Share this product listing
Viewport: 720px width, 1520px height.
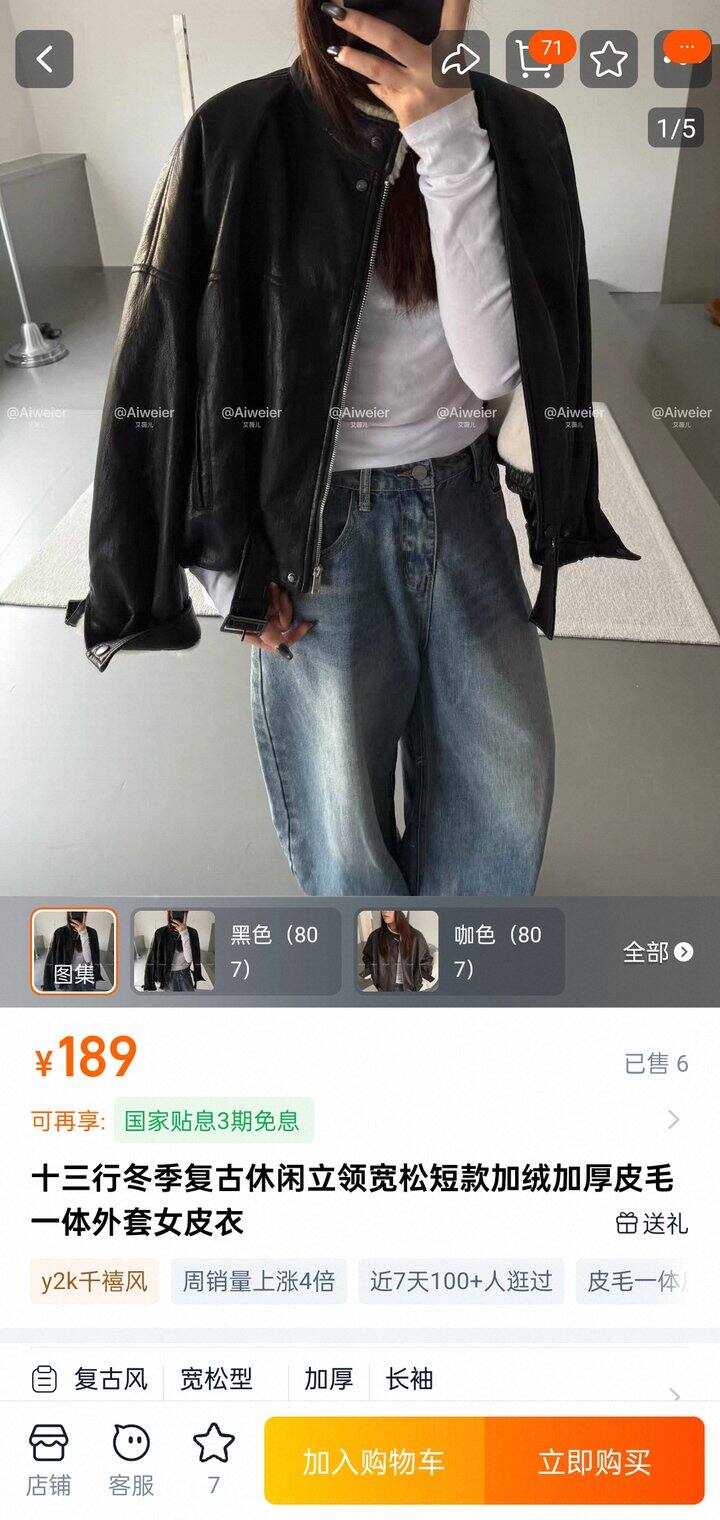(x=461, y=59)
